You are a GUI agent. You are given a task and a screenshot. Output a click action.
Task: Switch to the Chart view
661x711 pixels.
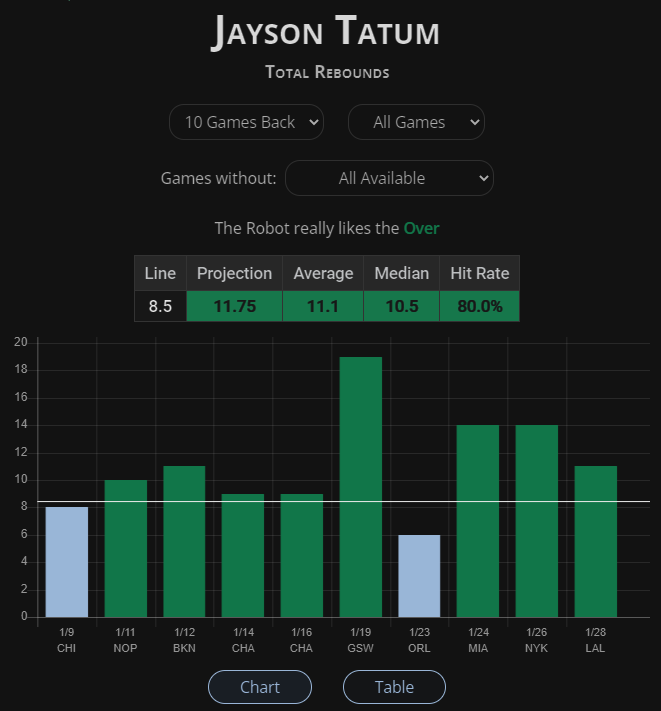260,687
